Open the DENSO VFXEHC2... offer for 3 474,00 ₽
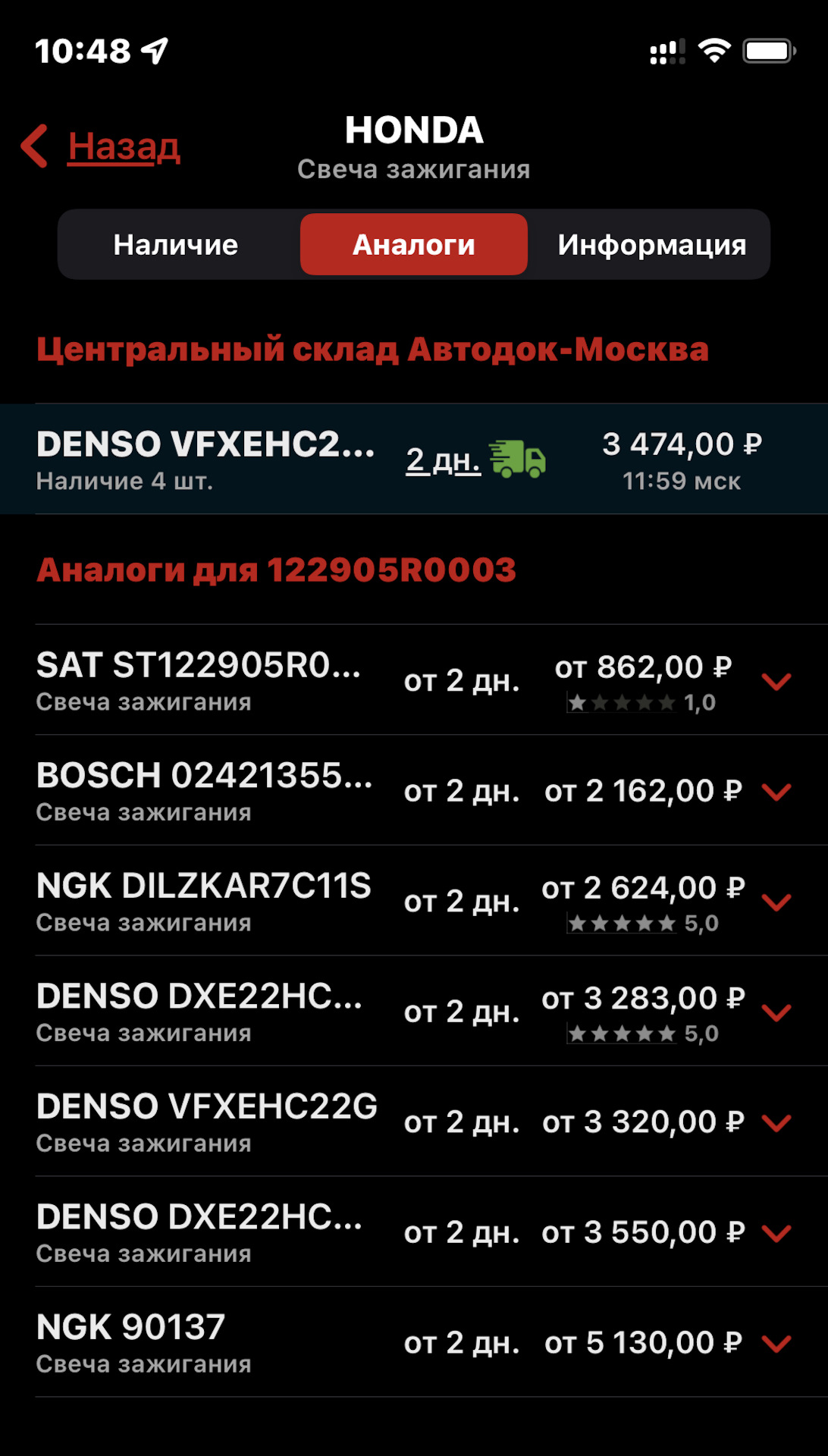This screenshot has height=1456, width=828. click(205, 459)
